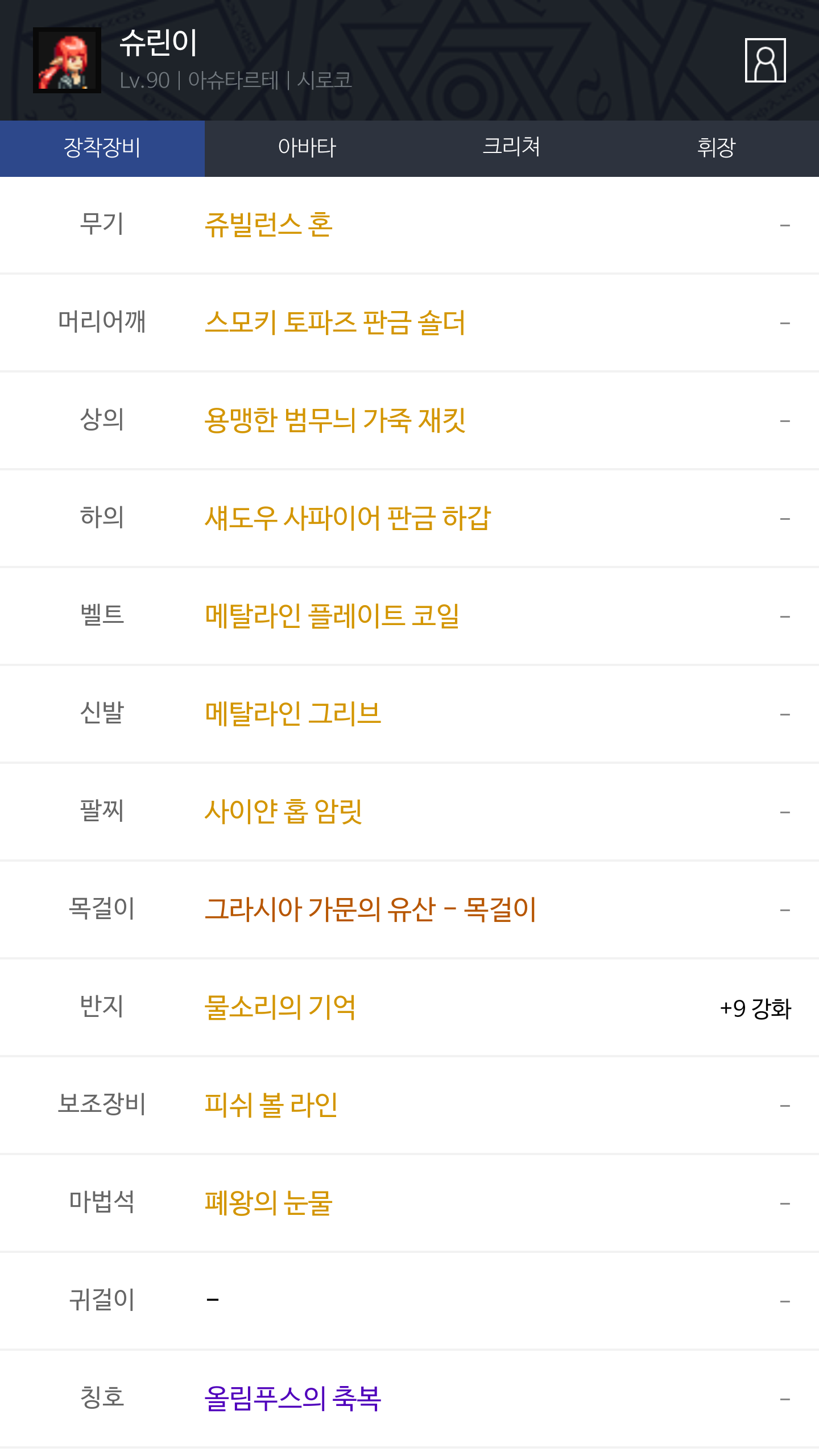819x1456 pixels.
Task: Open 메탈라인 그리브 shoes item
Action: tap(292, 714)
